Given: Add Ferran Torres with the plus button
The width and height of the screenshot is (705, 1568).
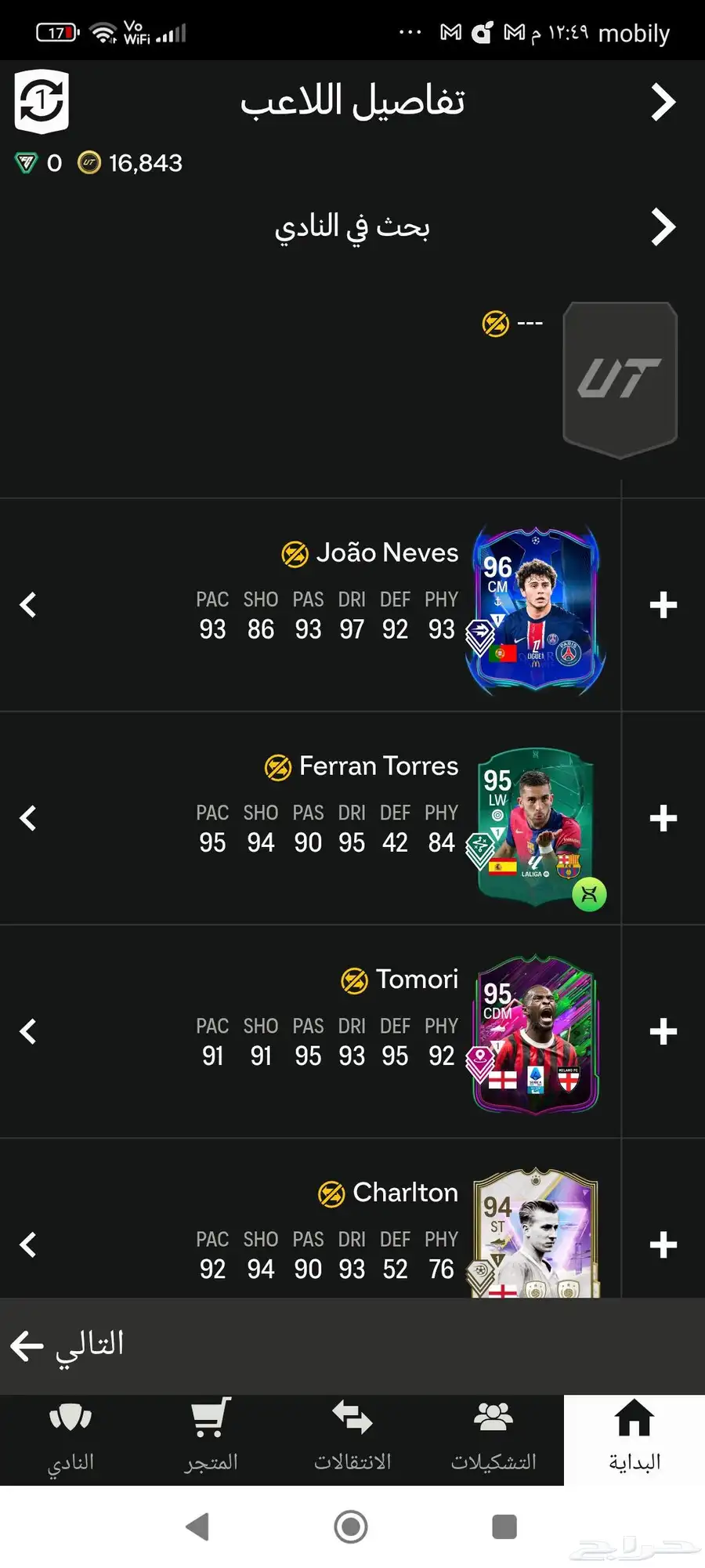Looking at the screenshot, I should [x=663, y=818].
